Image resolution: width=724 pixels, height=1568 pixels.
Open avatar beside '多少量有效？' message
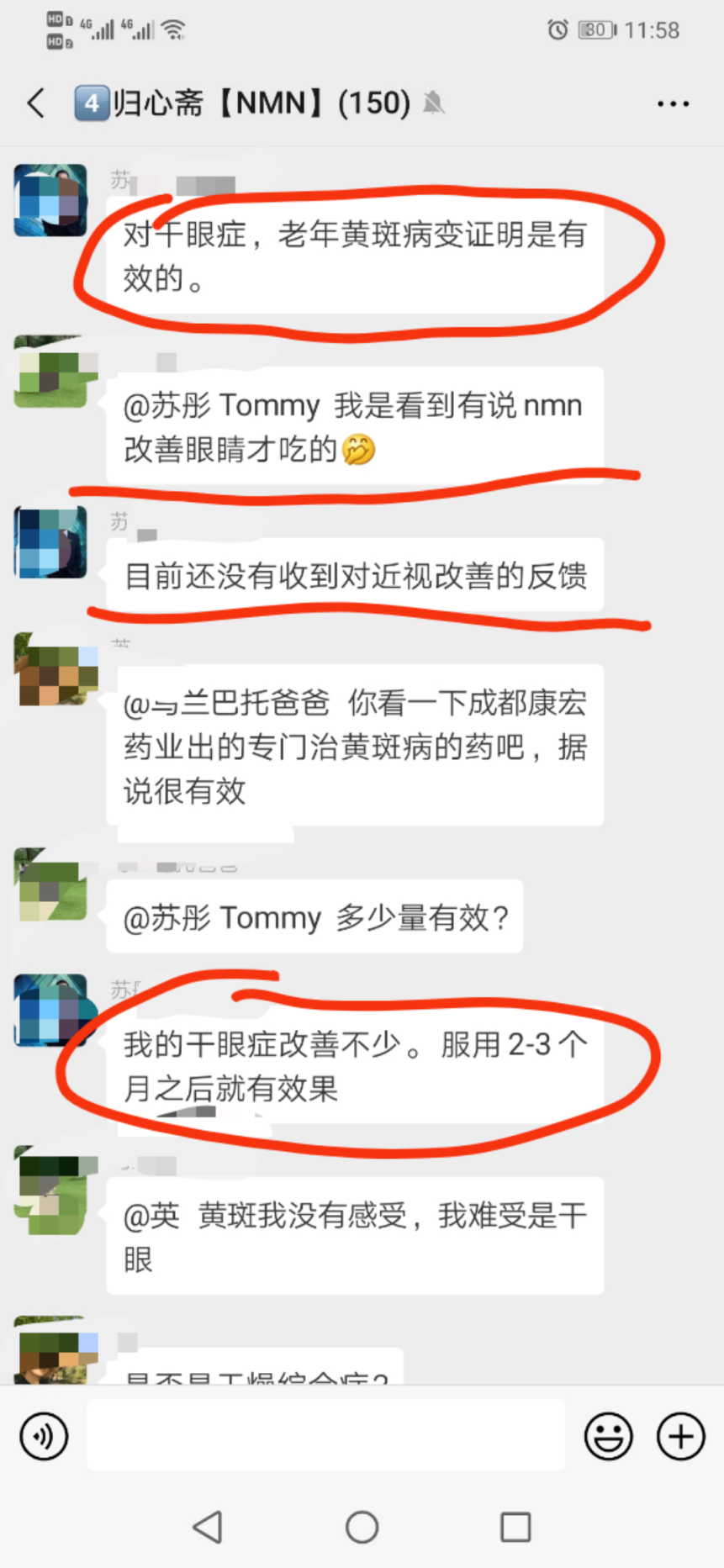click(51, 884)
